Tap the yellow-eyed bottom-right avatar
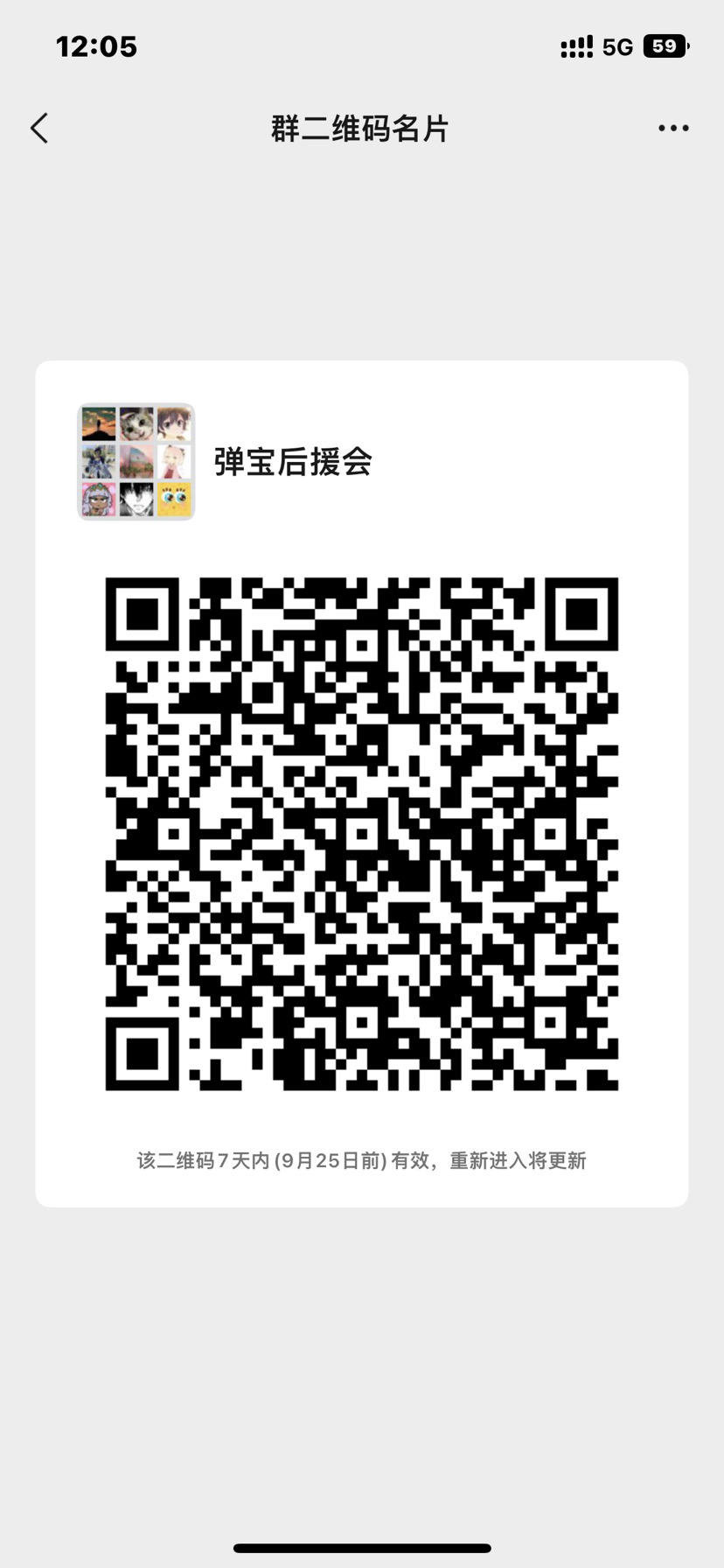This screenshot has height=1568, width=724. pos(173,499)
